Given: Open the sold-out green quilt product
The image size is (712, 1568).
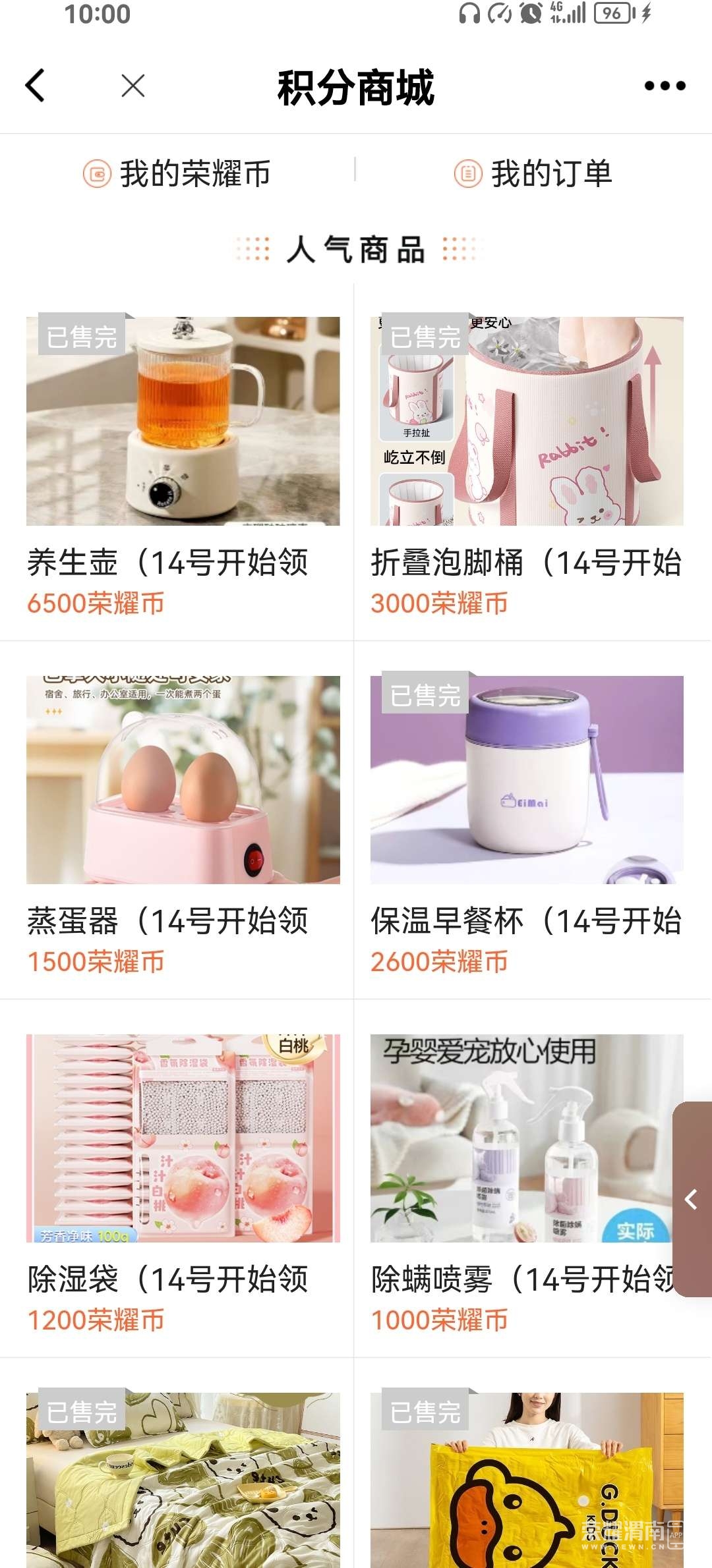Looking at the screenshot, I should [x=183, y=1482].
